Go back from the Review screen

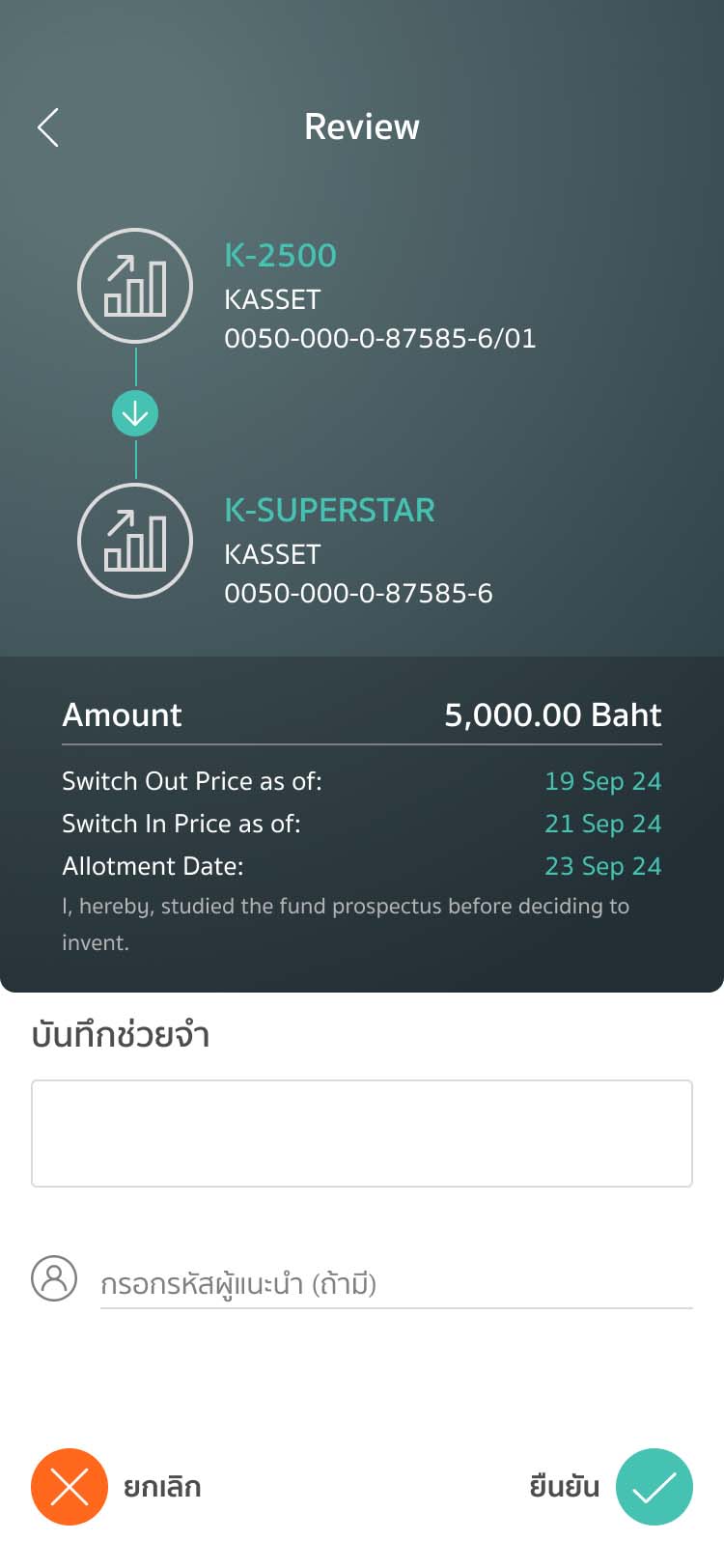click(x=48, y=127)
